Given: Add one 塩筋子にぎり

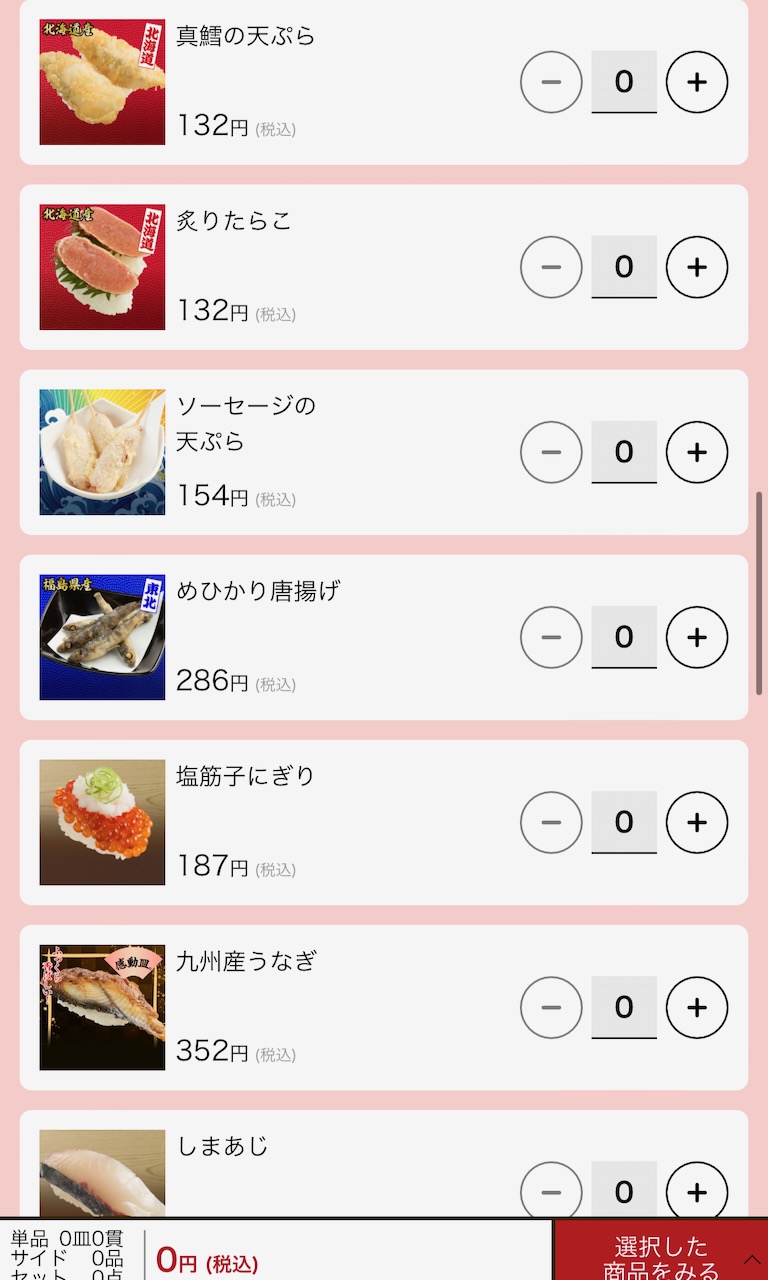Looking at the screenshot, I should pos(697,822).
